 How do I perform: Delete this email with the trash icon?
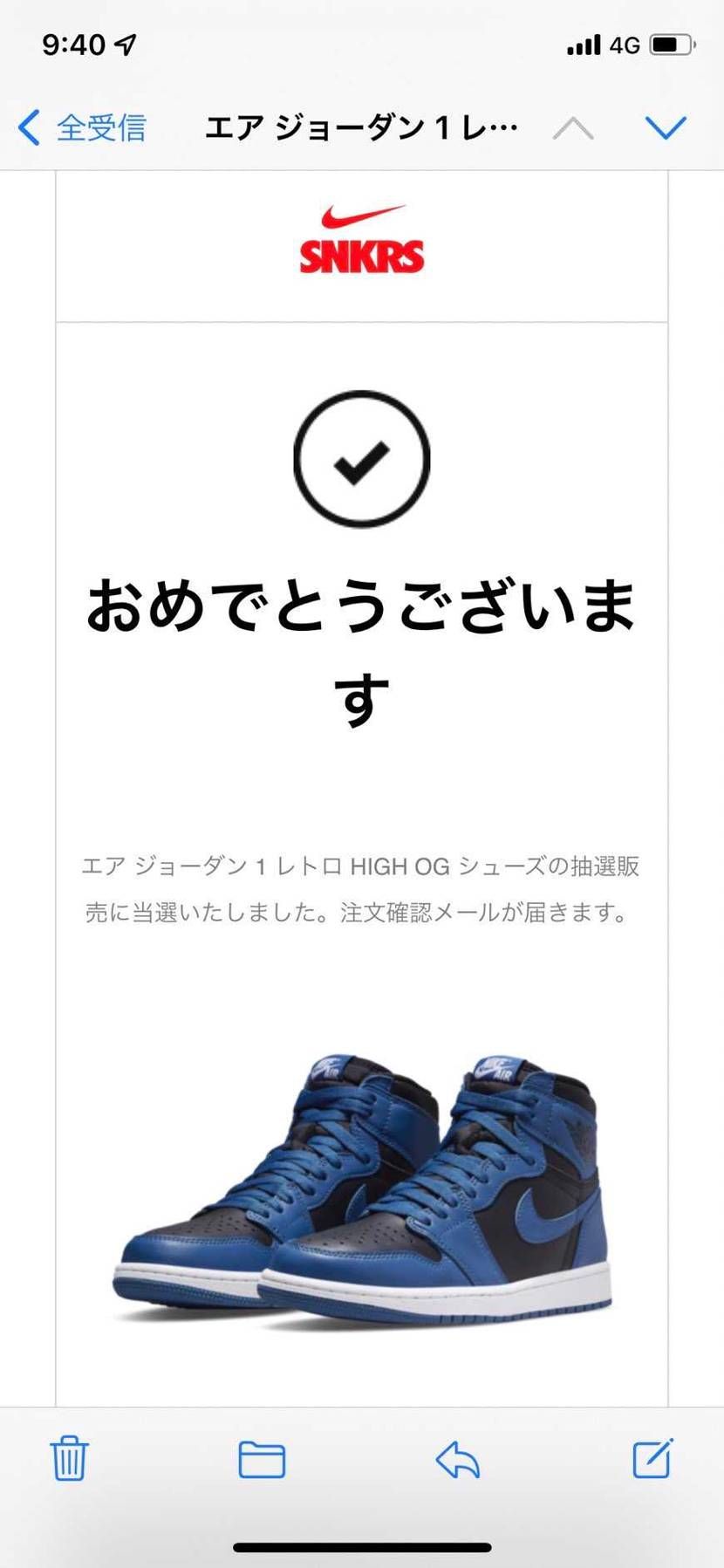coord(69,1458)
